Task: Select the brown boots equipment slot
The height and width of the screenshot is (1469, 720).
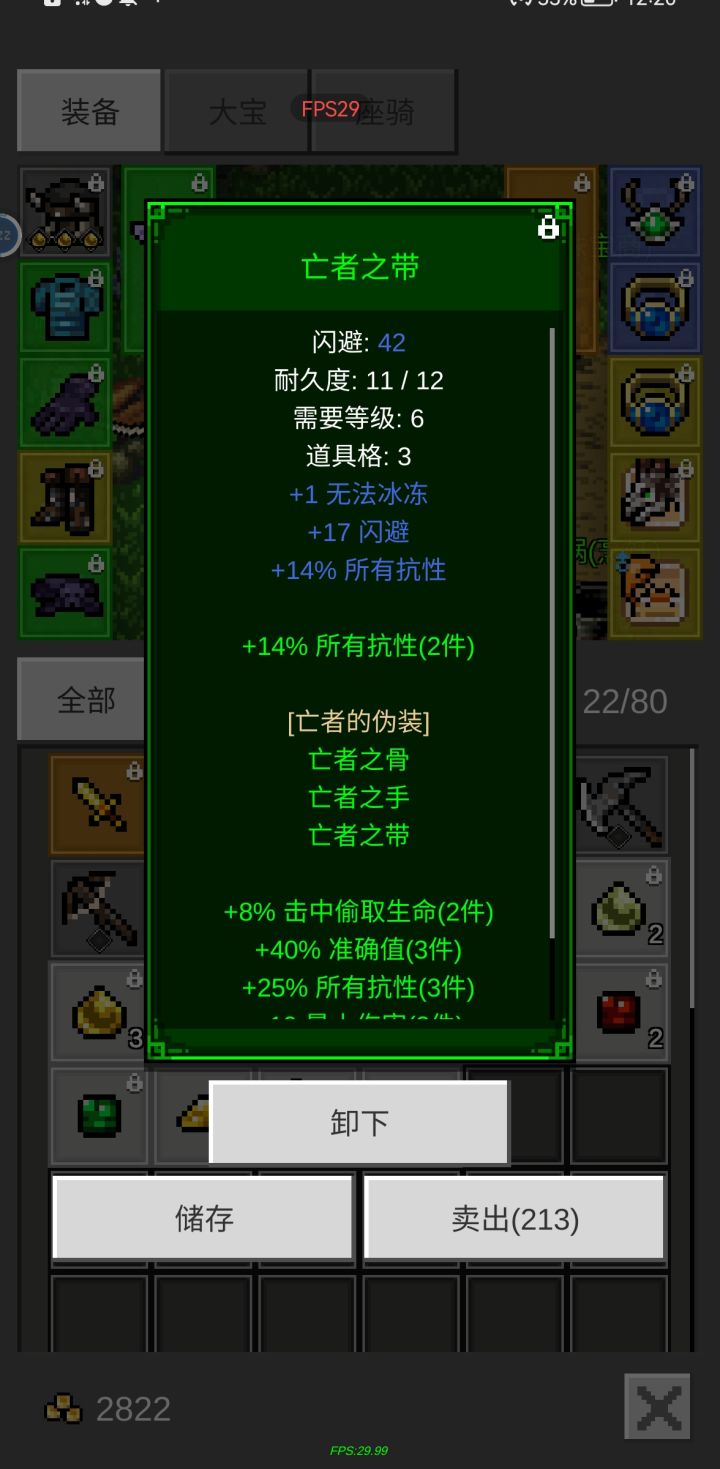Action: tap(63, 497)
